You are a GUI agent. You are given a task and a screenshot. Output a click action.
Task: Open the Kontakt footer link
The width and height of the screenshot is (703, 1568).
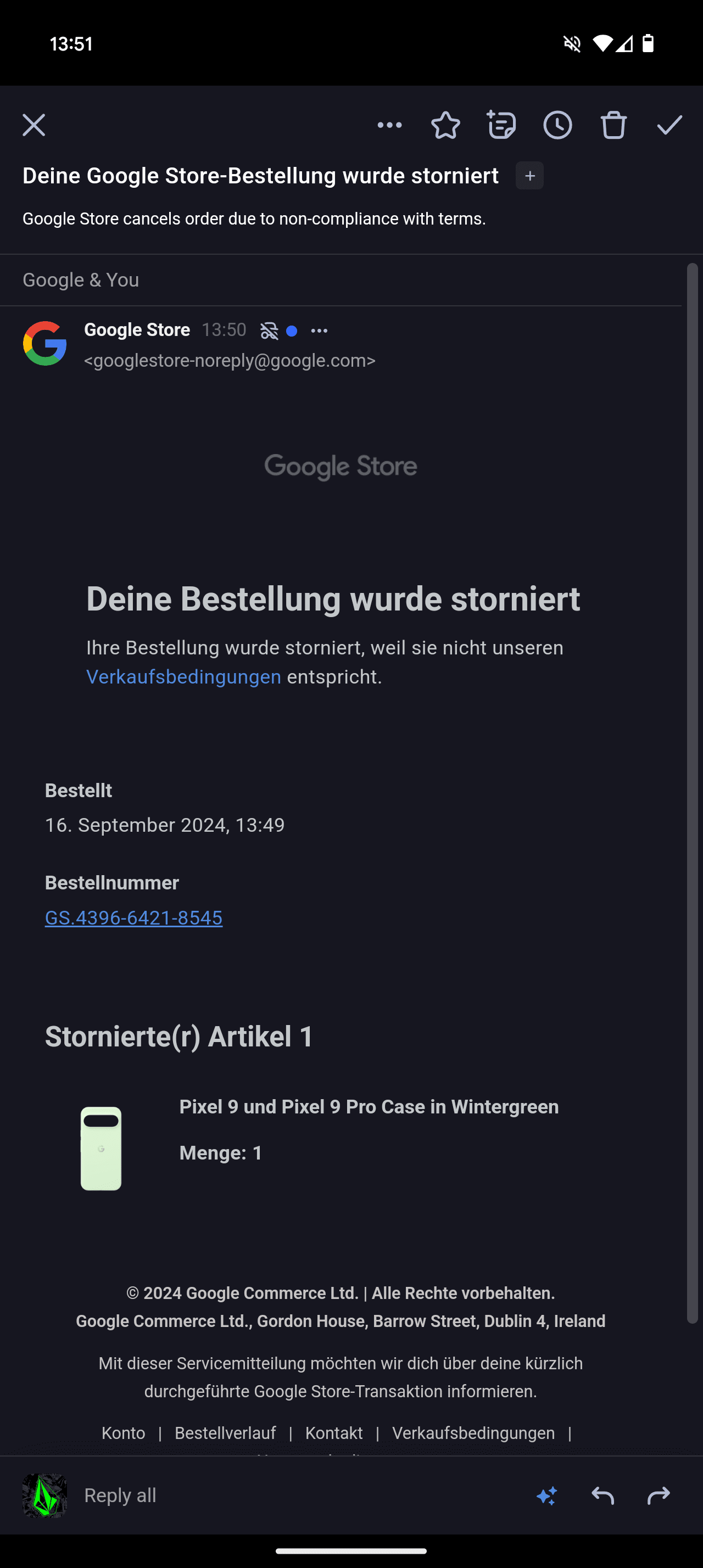[333, 1433]
